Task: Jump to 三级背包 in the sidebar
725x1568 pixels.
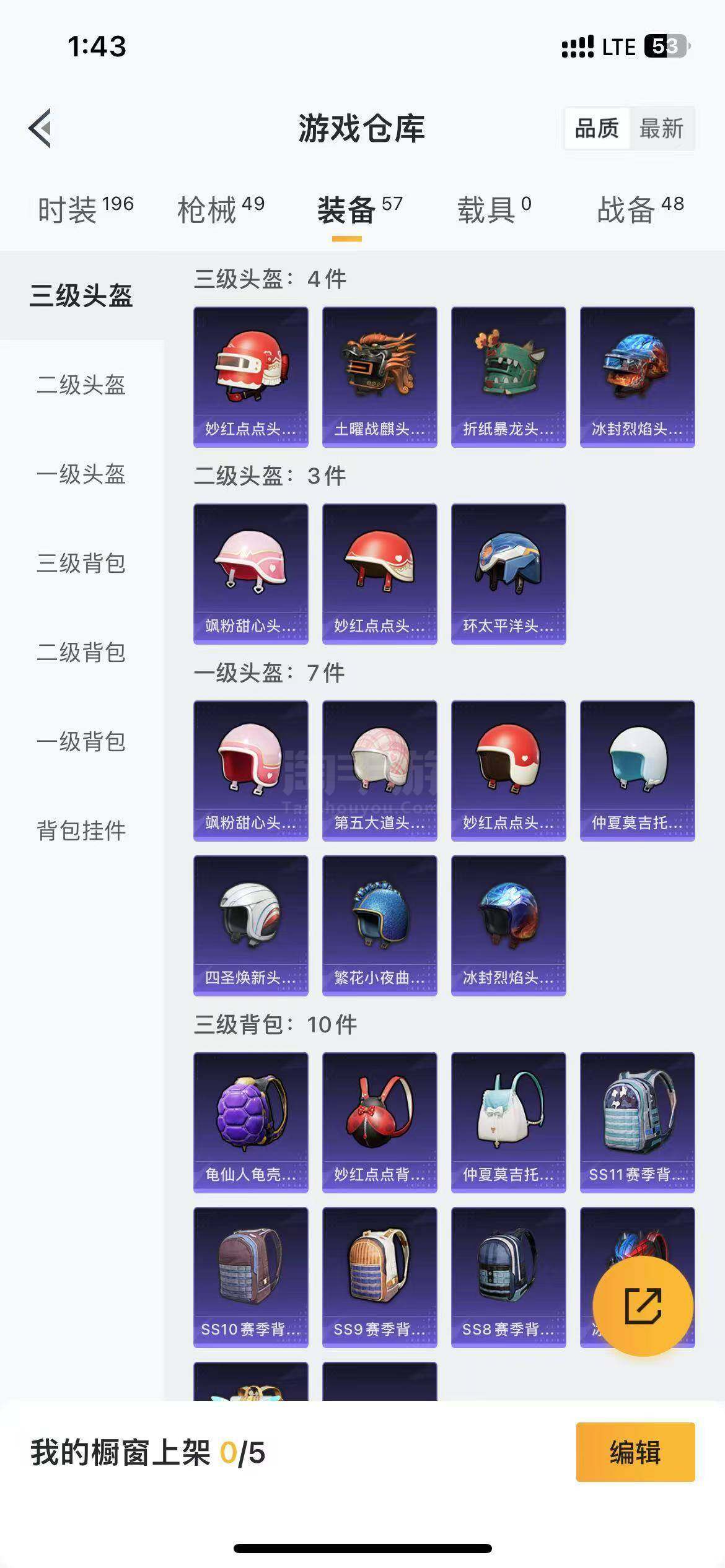Action: pyautogui.click(x=81, y=564)
